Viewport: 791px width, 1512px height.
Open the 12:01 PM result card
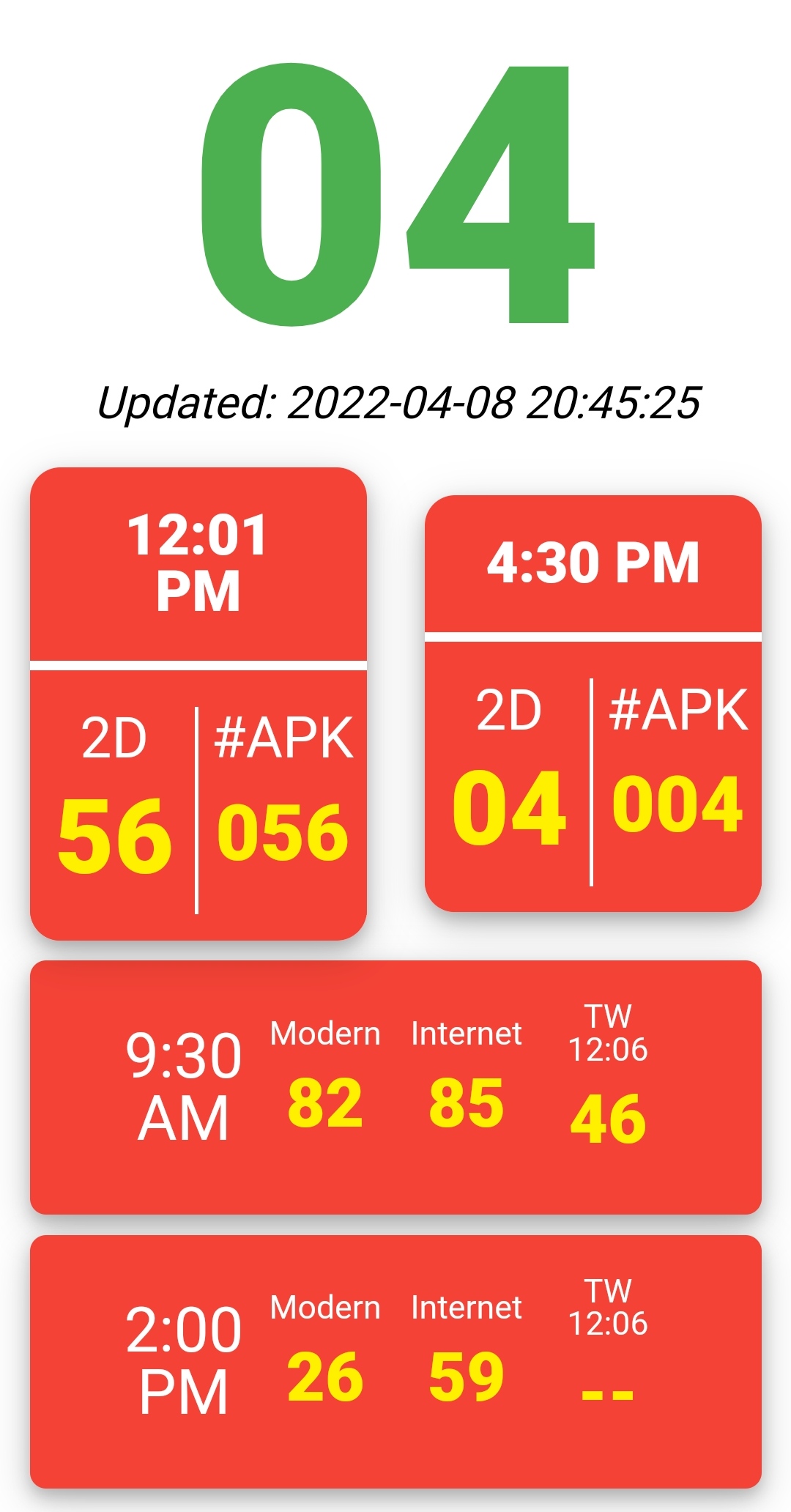pos(198,703)
